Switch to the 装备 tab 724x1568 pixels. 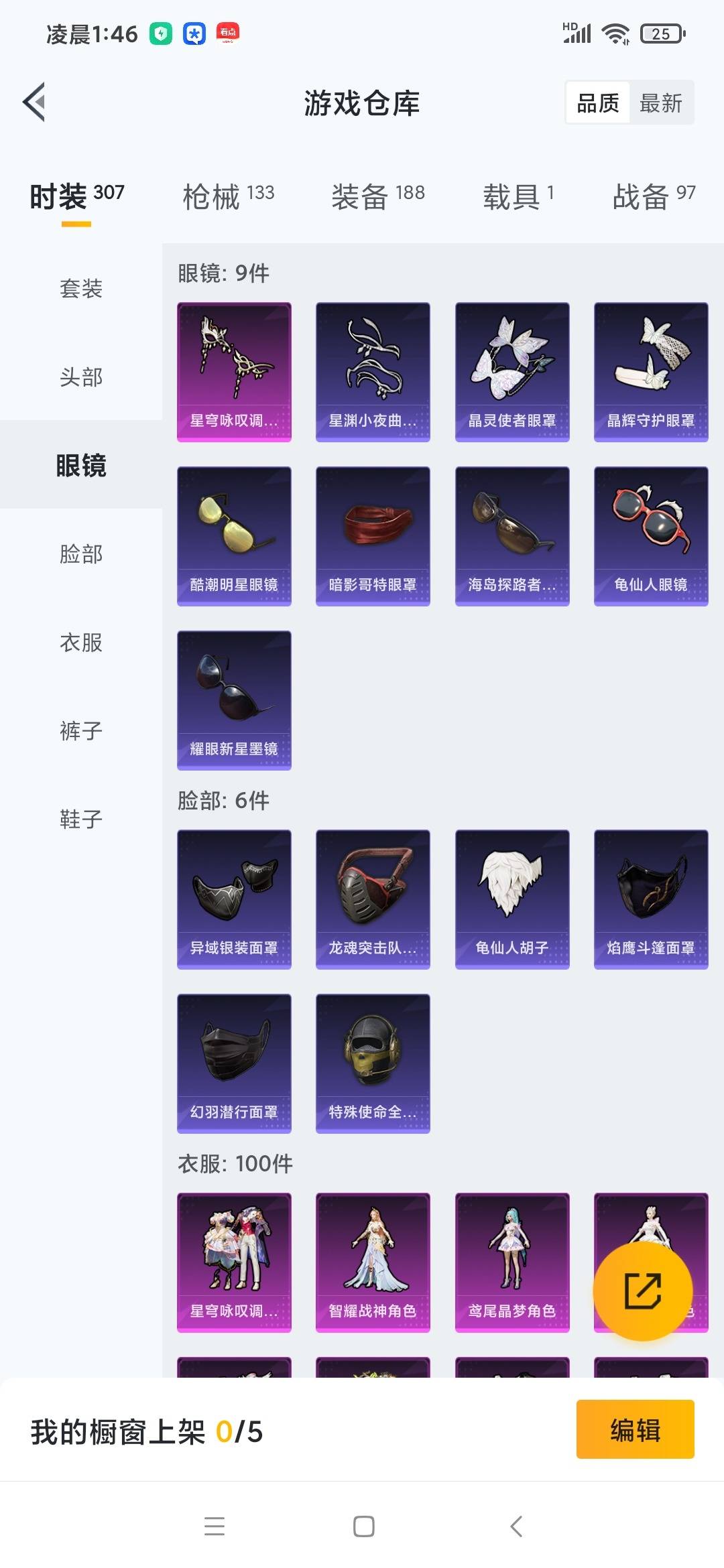[378, 196]
